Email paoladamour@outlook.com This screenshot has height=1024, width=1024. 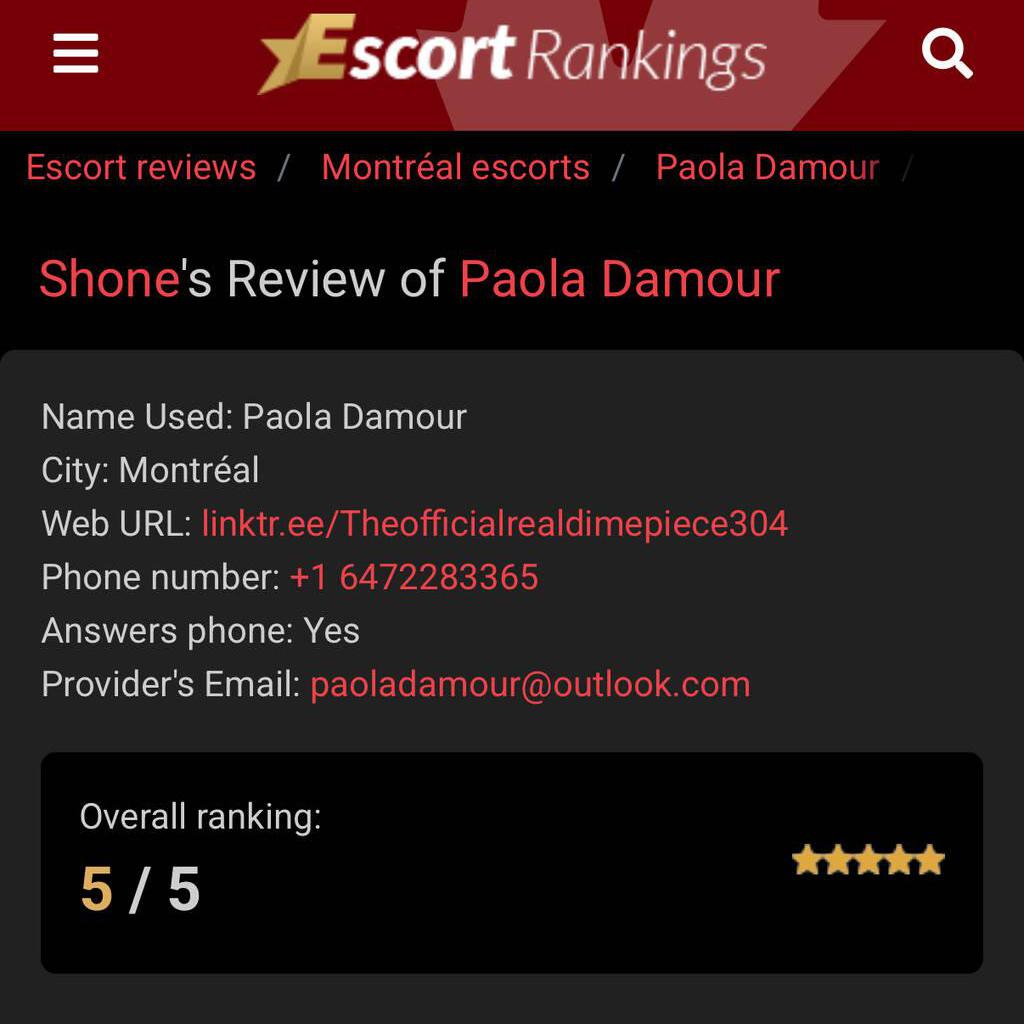(530, 684)
